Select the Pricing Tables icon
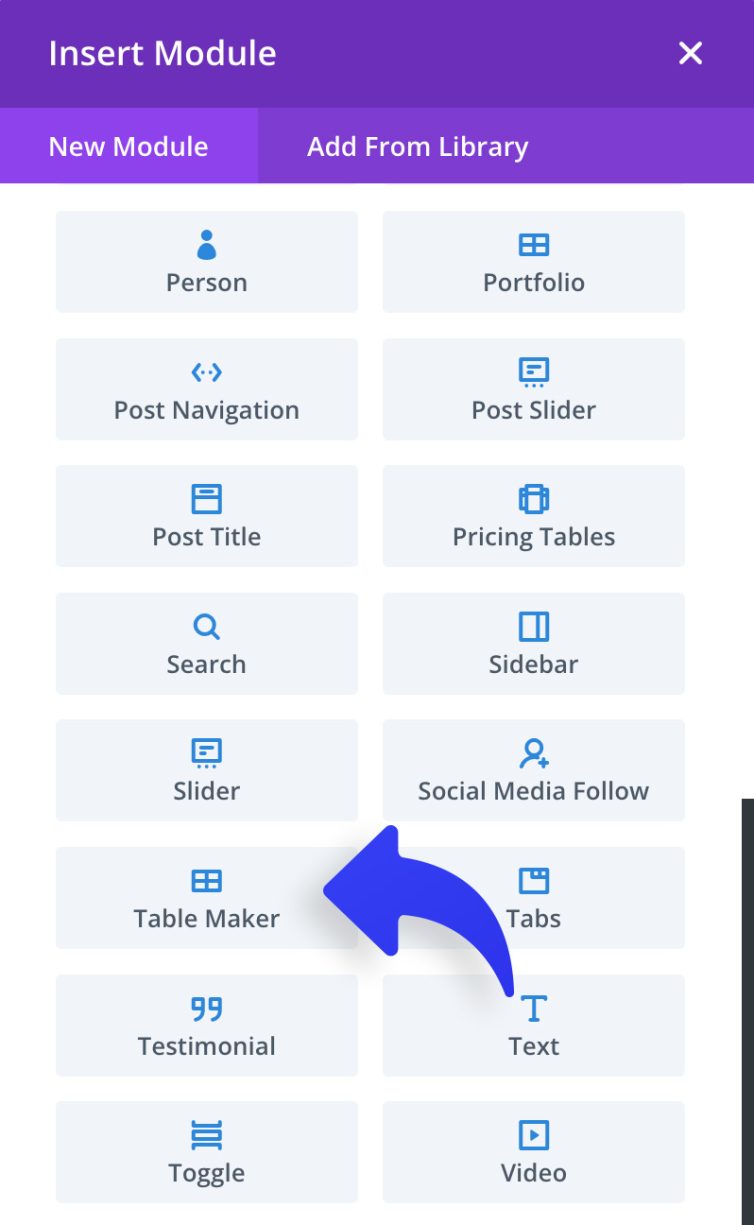This screenshot has width=754, height=1225. coord(533,498)
